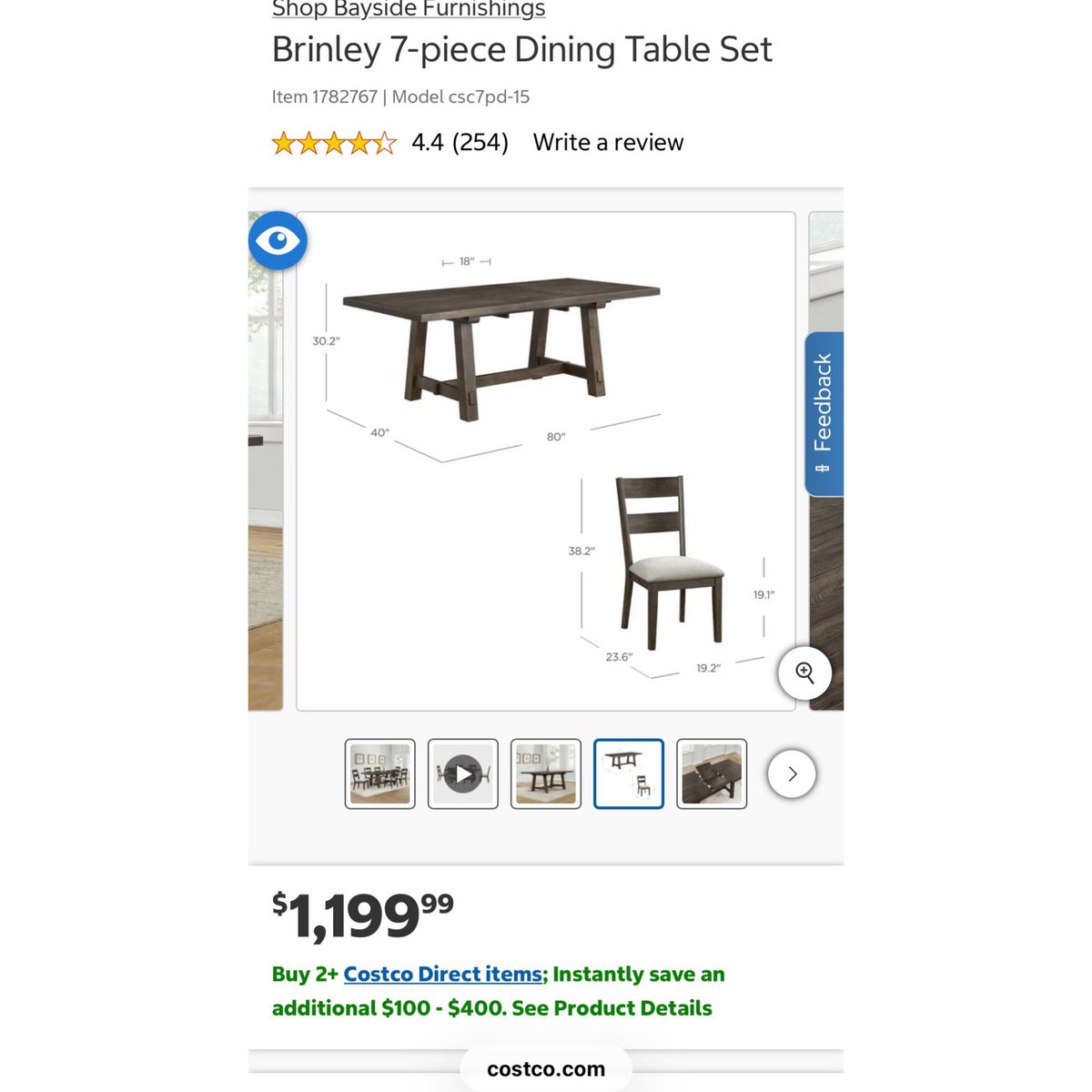
Task: Open the Shop Bayside Furnishings link
Action: pos(409,9)
